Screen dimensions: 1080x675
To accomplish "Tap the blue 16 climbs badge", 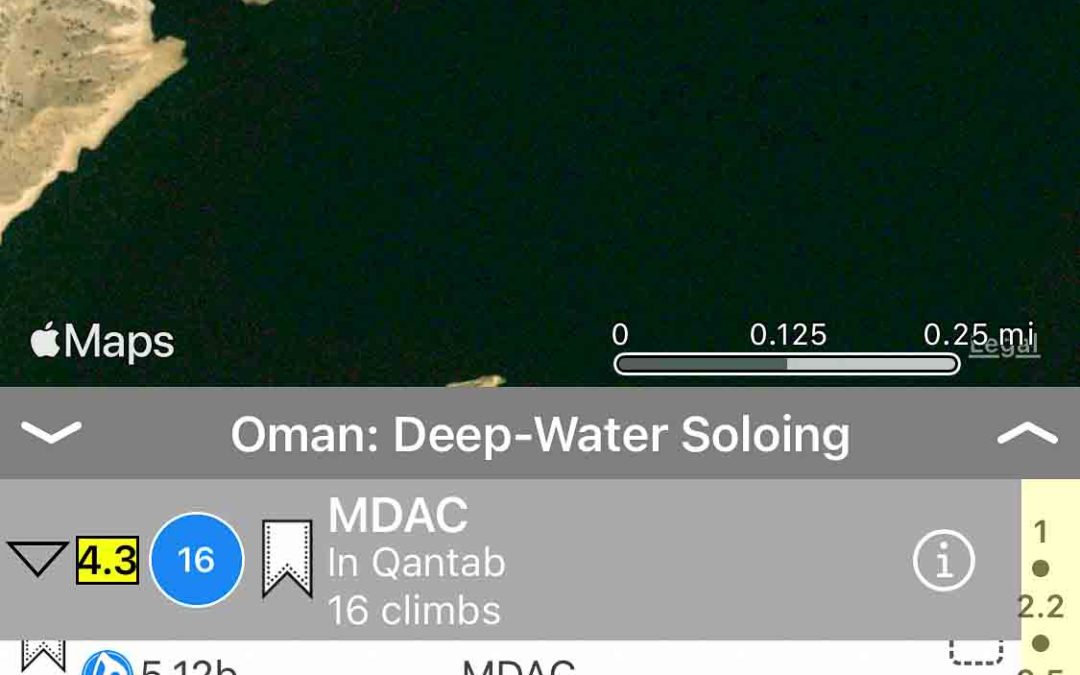I will (196, 559).
